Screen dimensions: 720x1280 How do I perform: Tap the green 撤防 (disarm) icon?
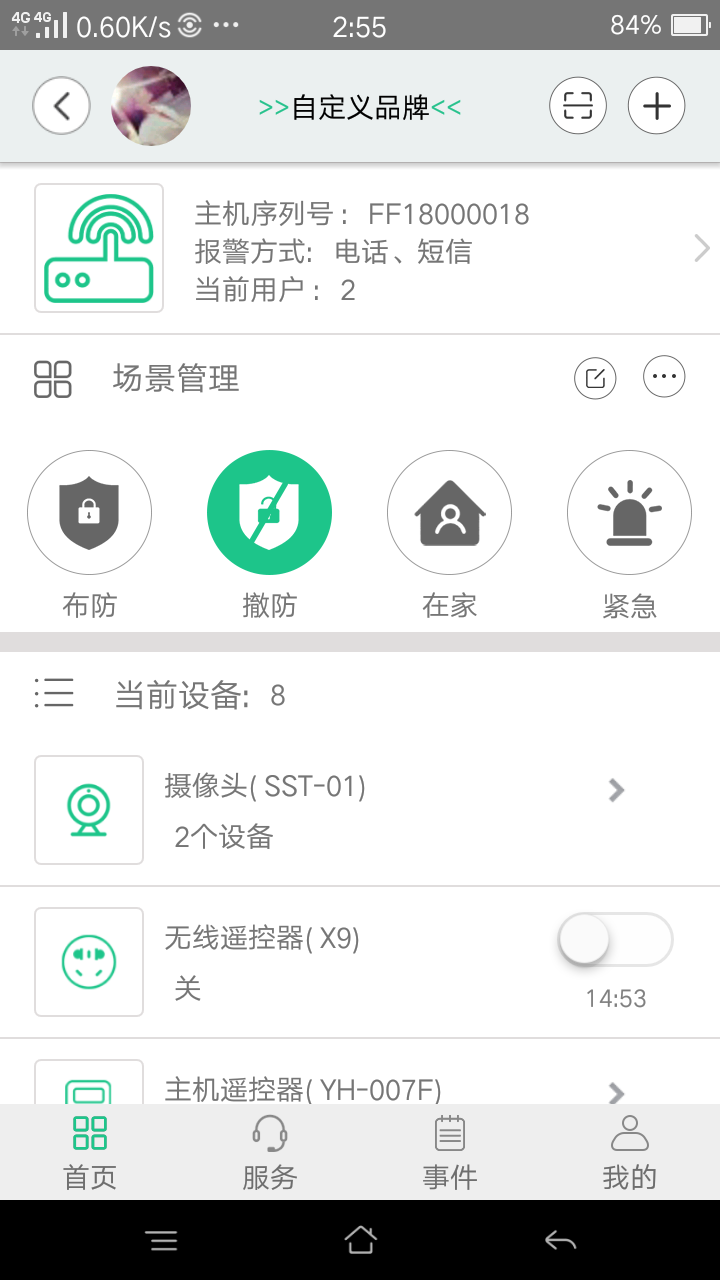point(270,512)
